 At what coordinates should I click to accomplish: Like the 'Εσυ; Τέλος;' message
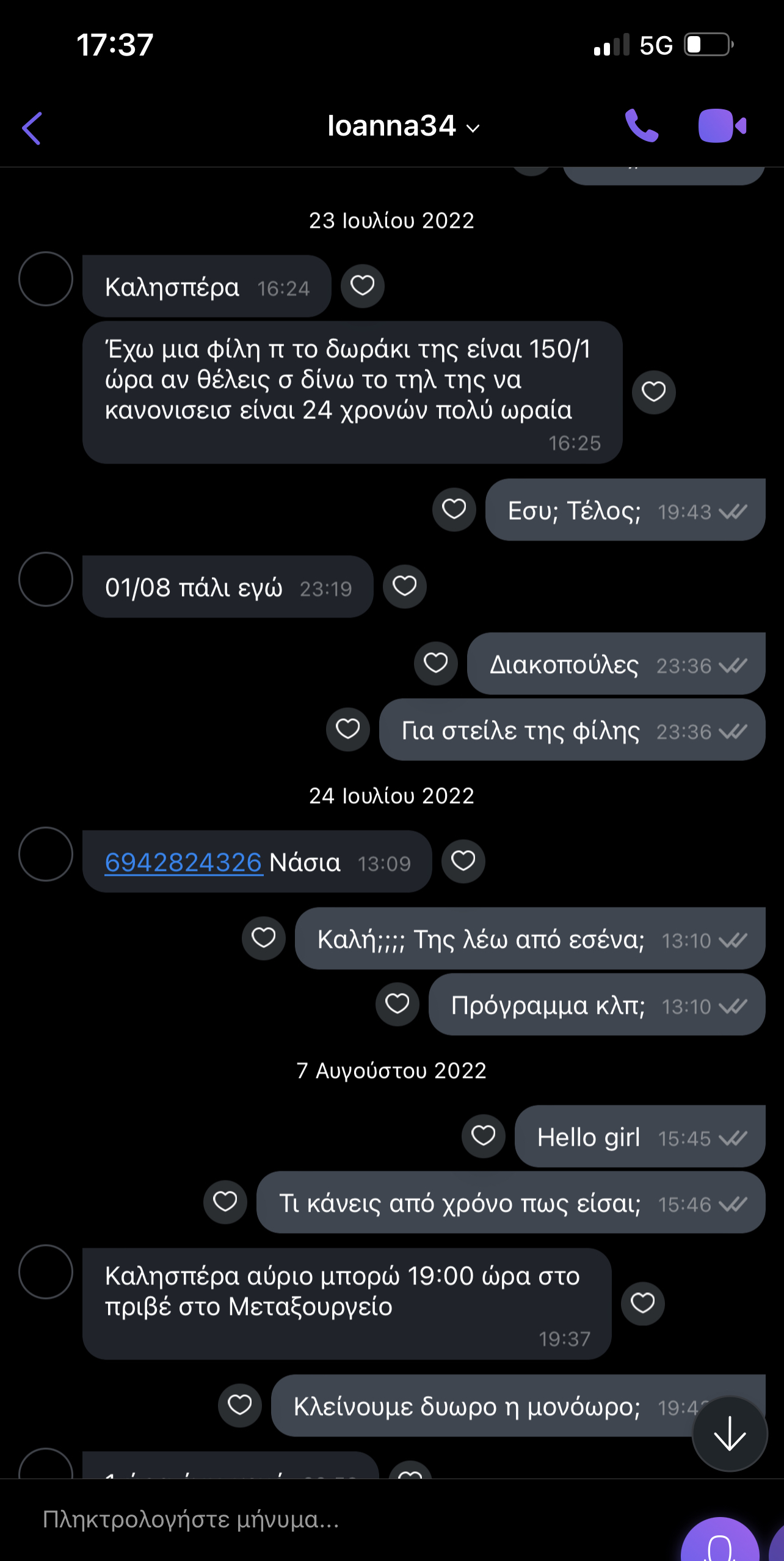click(x=454, y=509)
